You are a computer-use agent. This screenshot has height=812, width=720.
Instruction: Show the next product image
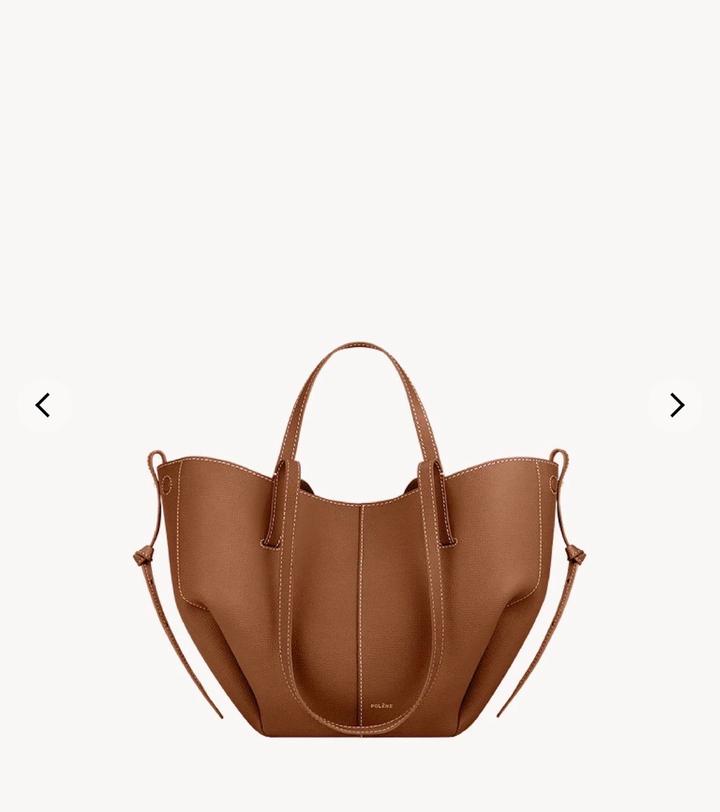(x=676, y=405)
